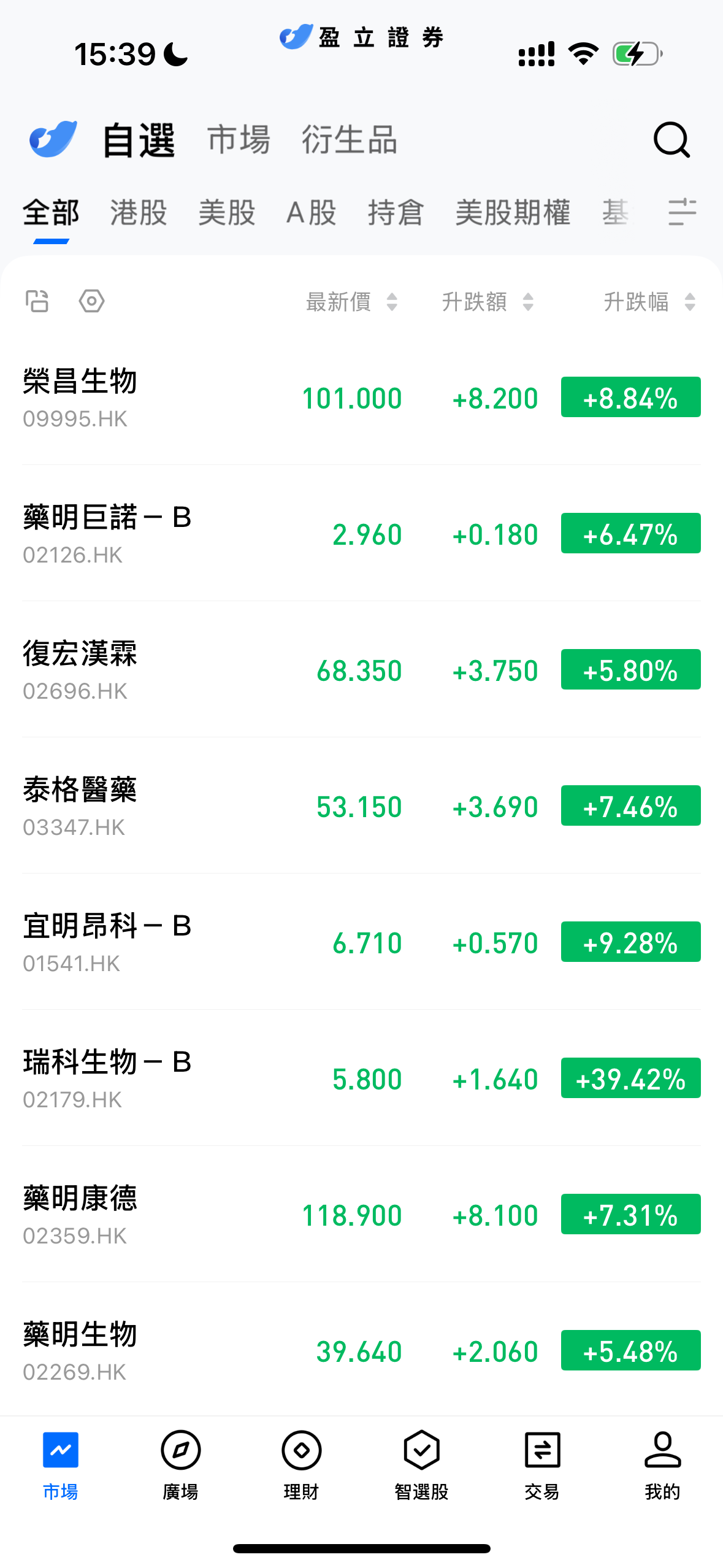Sort the list by 最新價

pyautogui.click(x=352, y=302)
